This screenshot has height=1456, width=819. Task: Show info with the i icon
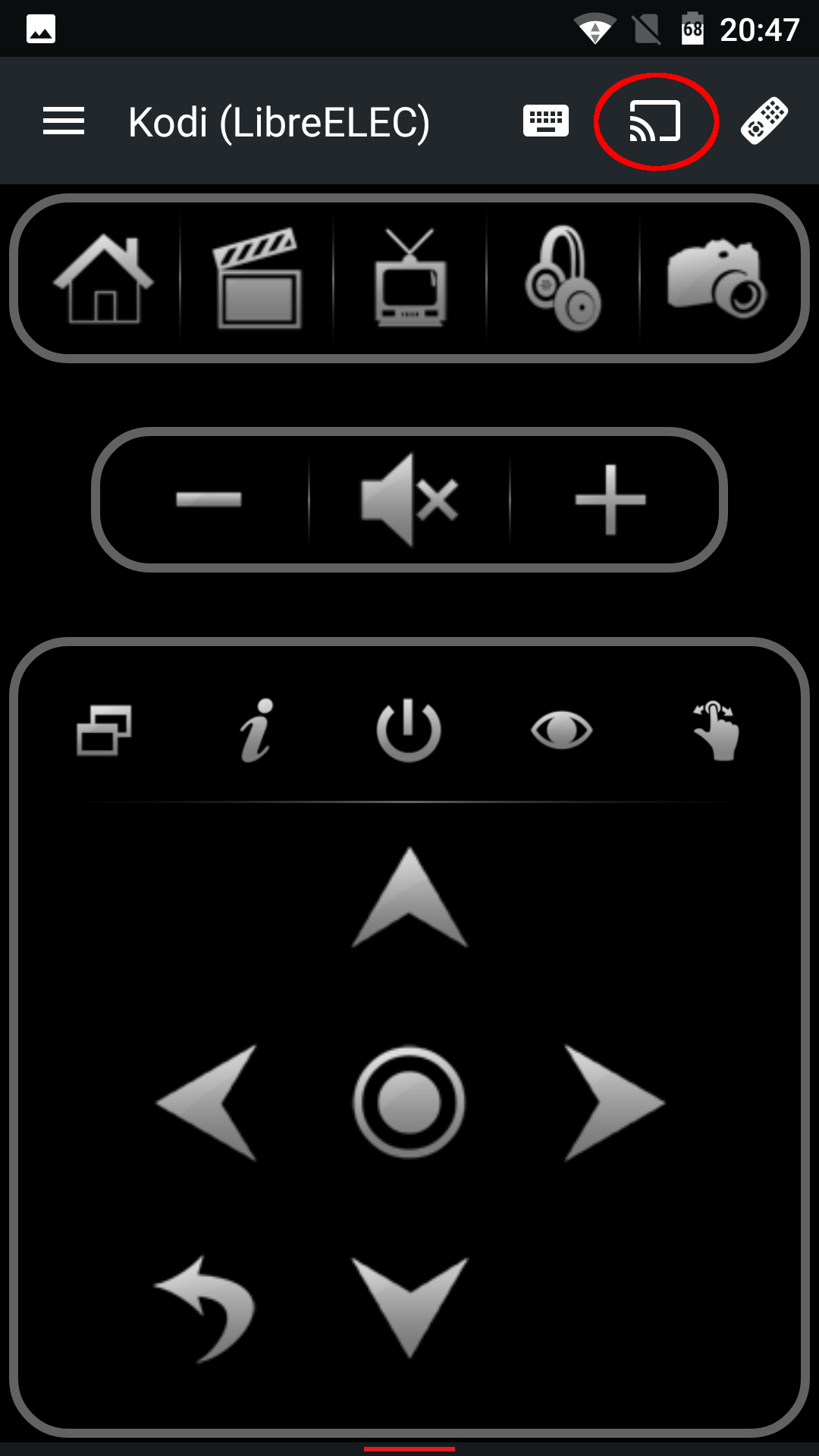pyautogui.click(x=257, y=730)
